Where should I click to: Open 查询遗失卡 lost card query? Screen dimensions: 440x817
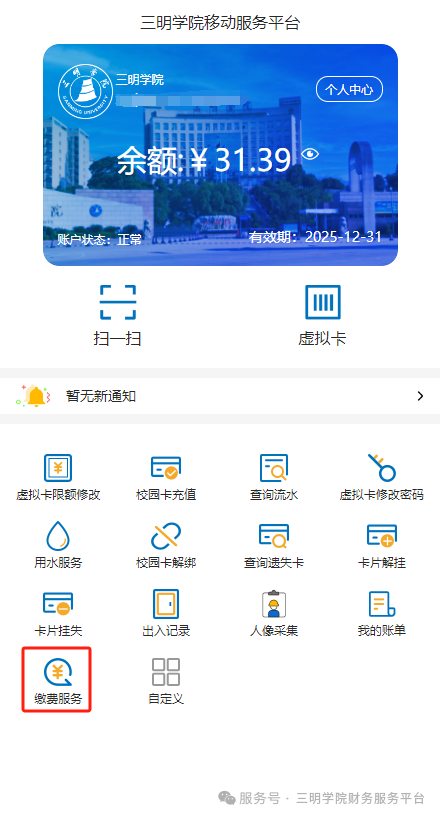(274, 546)
